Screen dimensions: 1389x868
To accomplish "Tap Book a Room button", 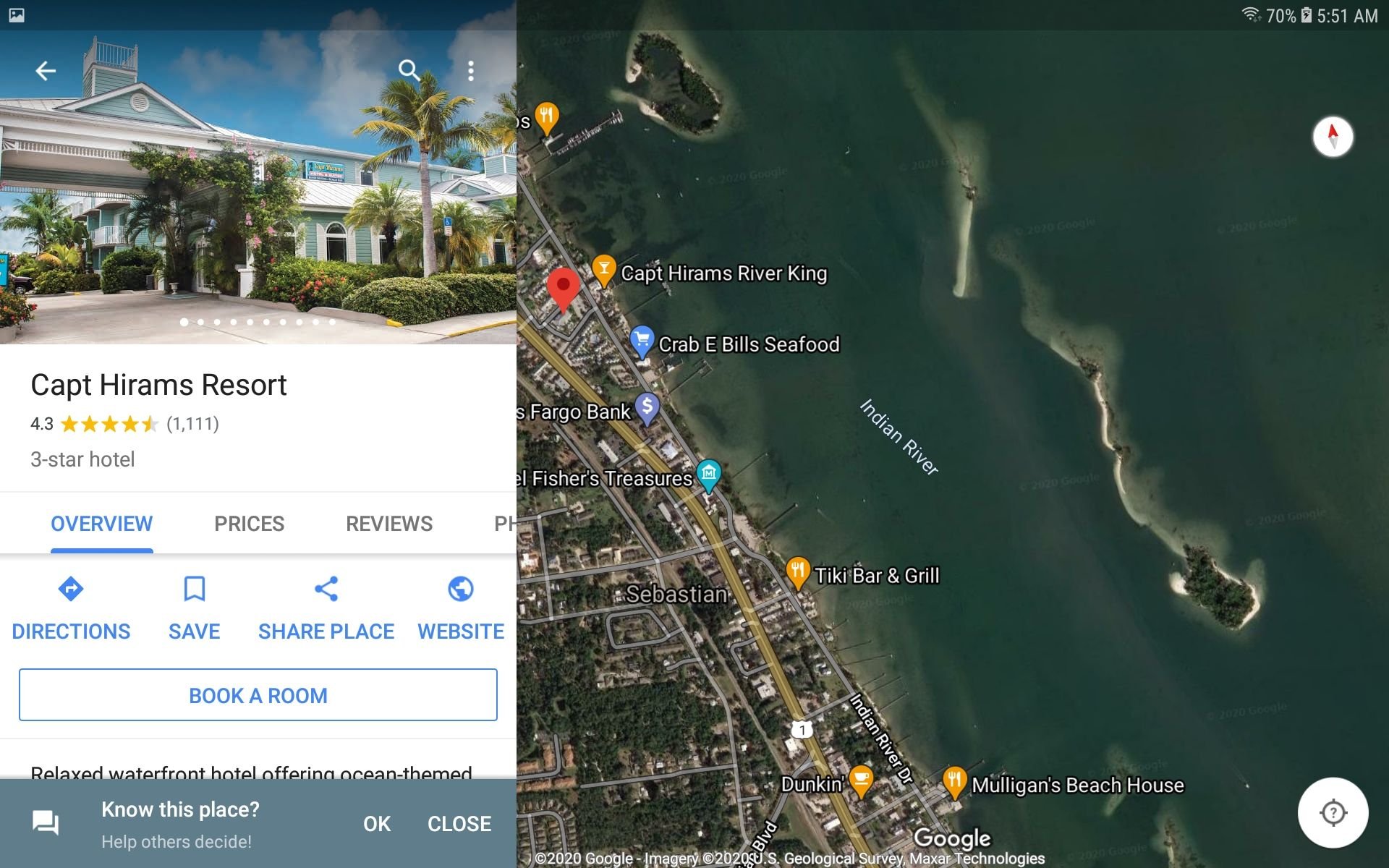I will pyautogui.click(x=258, y=695).
